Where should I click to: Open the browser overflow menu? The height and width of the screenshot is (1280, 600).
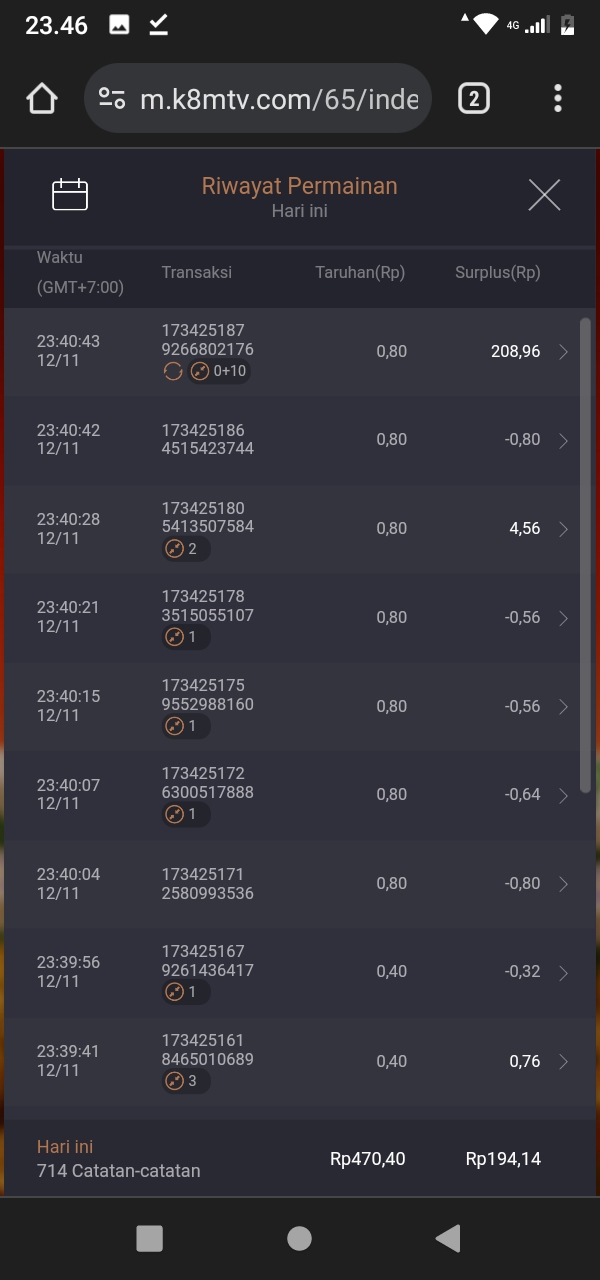pos(557,98)
